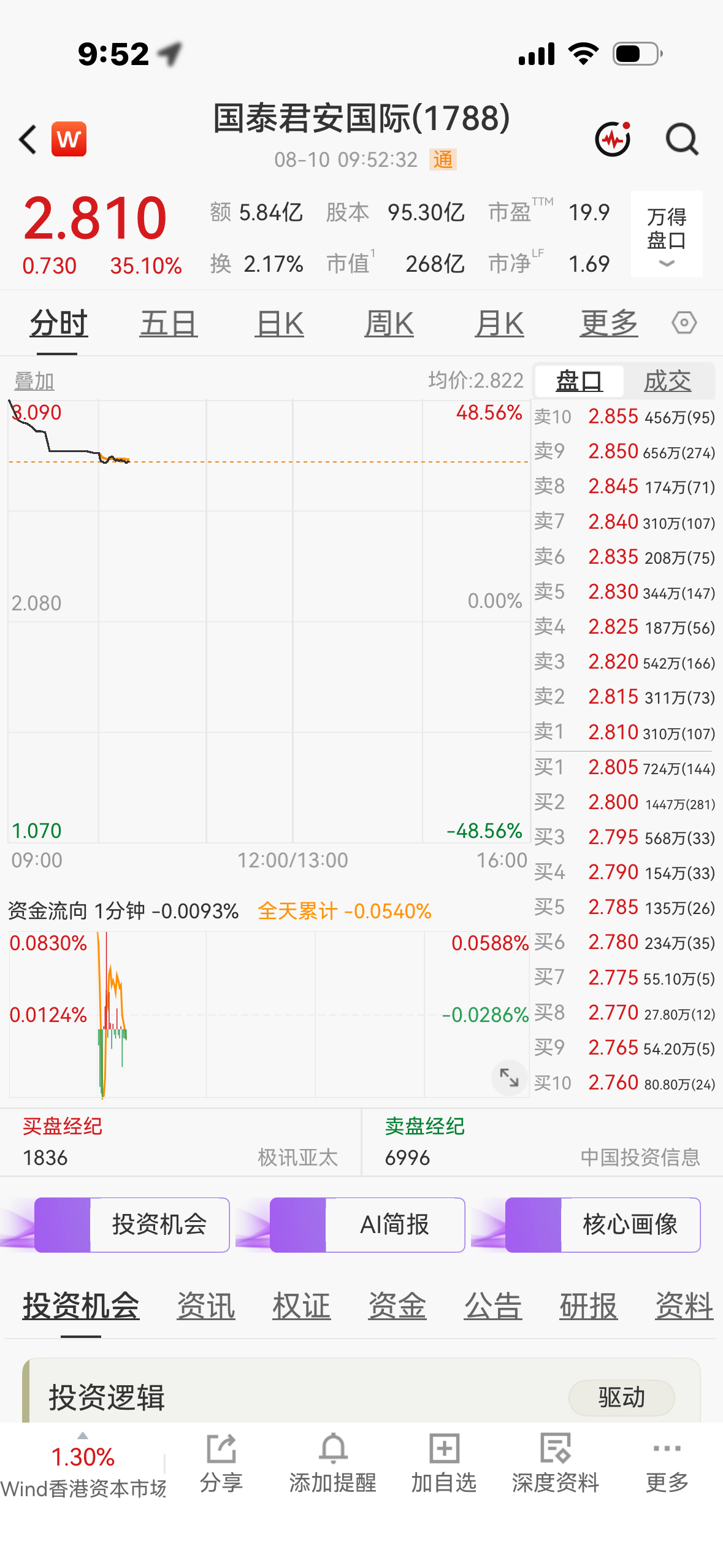723x1568 pixels.
Task: Open the search magnifier icon
Action: click(682, 139)
